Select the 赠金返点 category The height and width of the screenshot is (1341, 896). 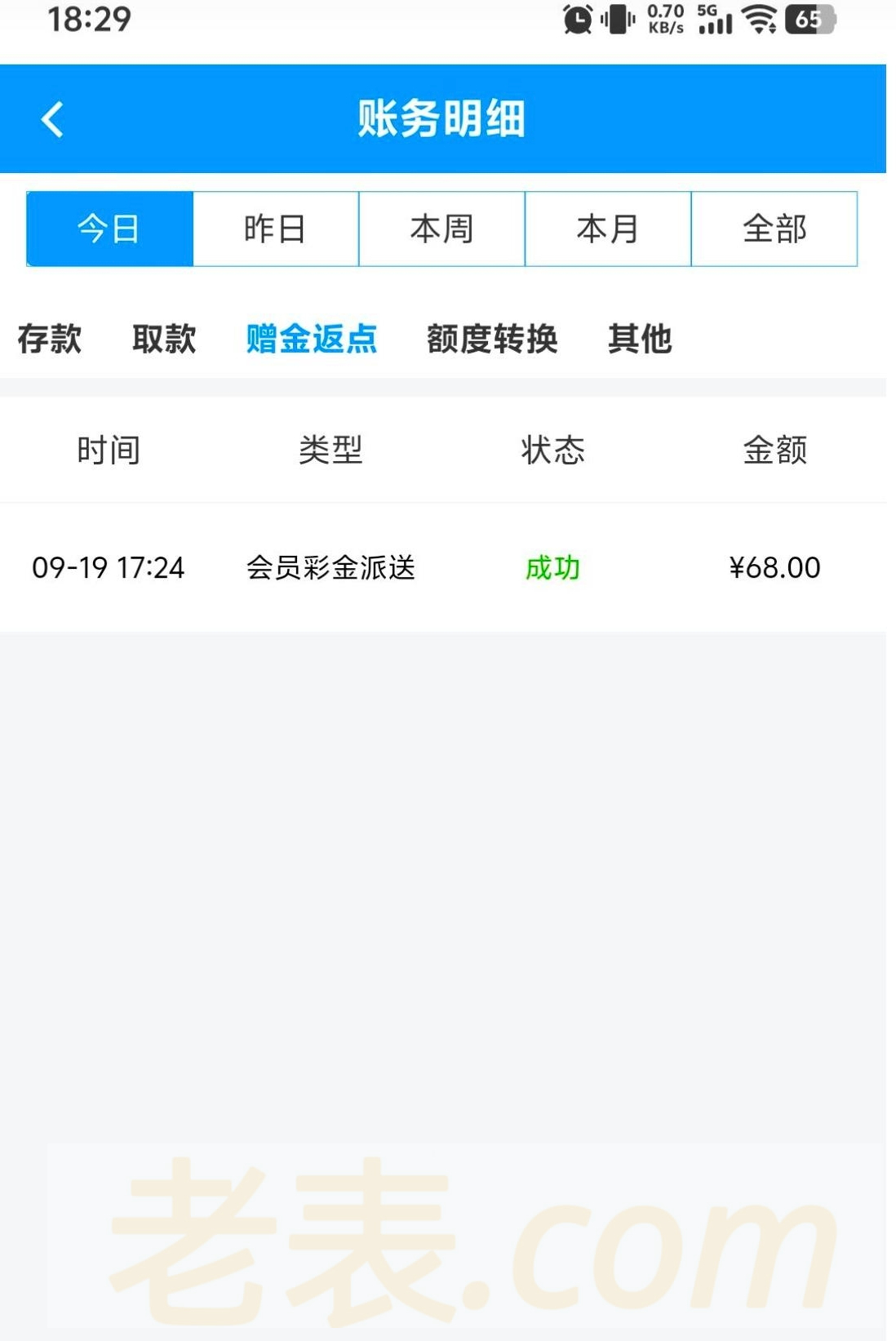pyautogui.click(x=312, y=339)
